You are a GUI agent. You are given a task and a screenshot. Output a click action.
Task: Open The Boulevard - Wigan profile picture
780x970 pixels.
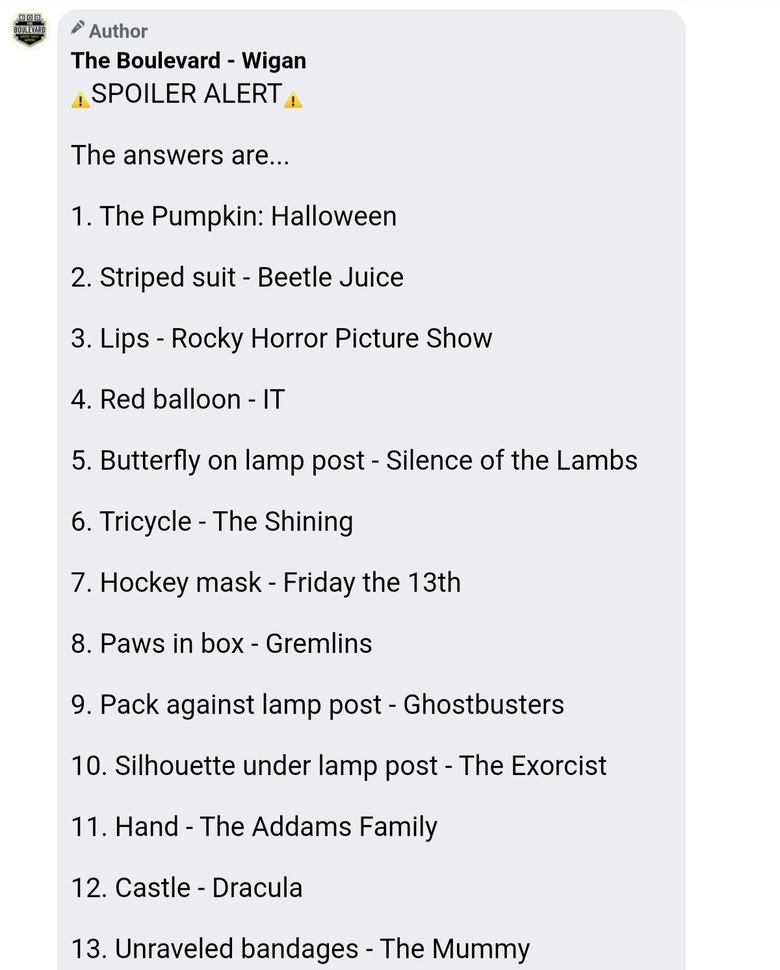pos(29,30)
